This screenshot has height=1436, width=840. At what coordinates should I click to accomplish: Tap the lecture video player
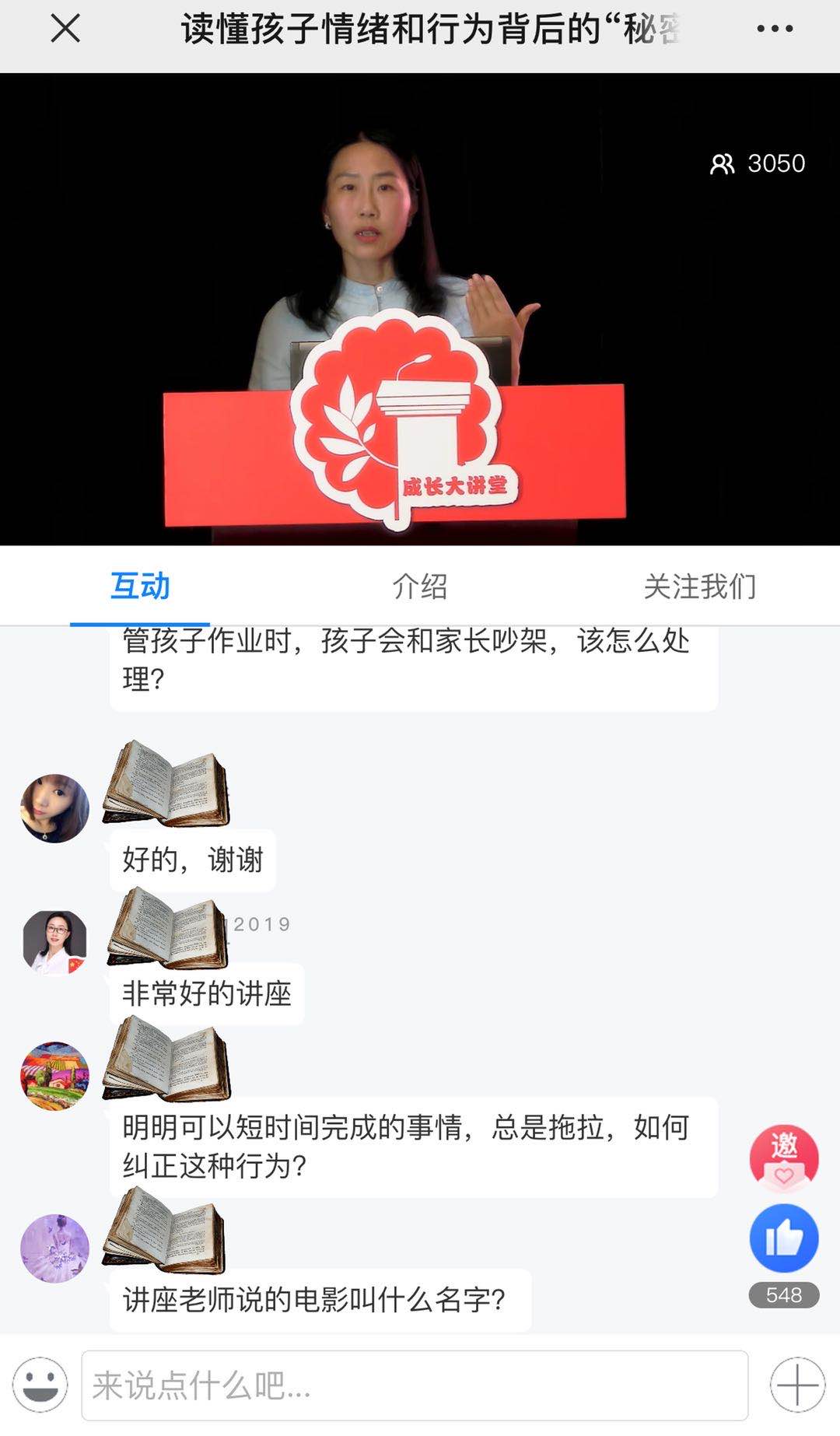(x=420, y=310)
